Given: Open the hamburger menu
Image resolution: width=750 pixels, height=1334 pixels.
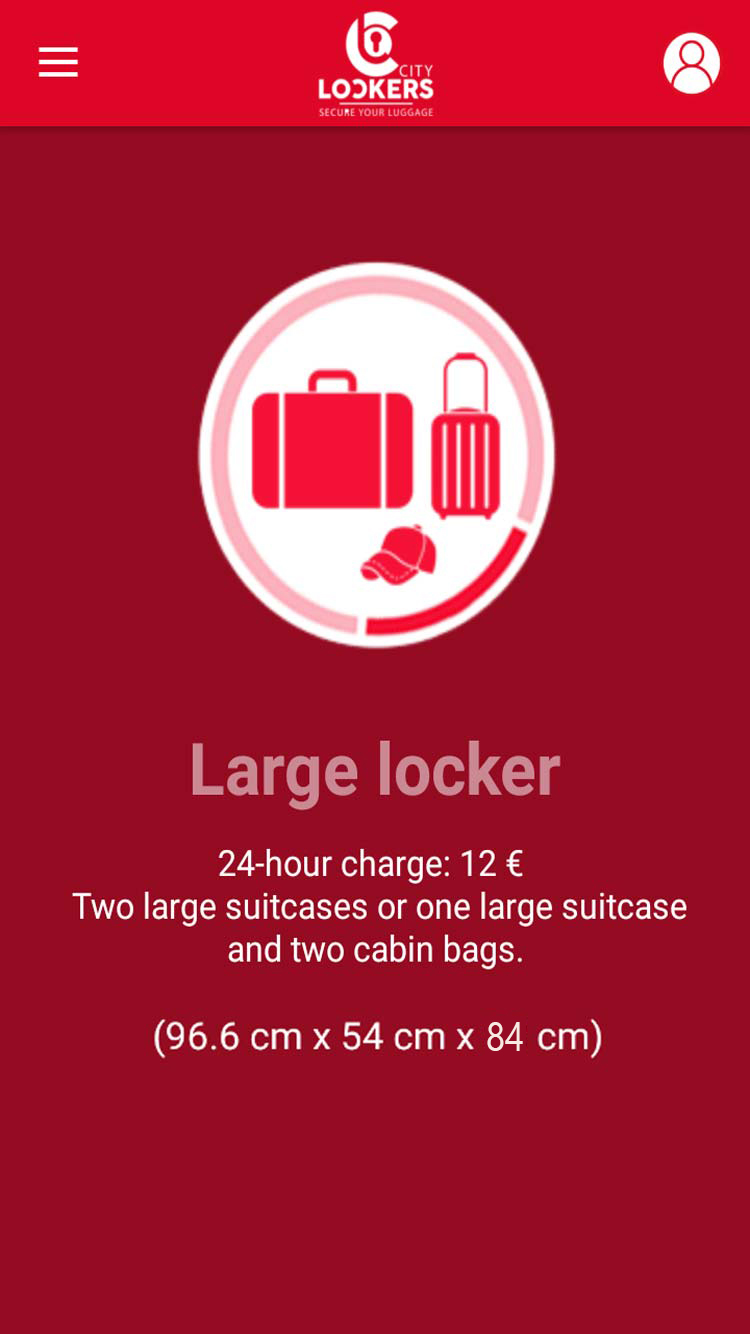Looking at the screenshot, I should (58, 62).
